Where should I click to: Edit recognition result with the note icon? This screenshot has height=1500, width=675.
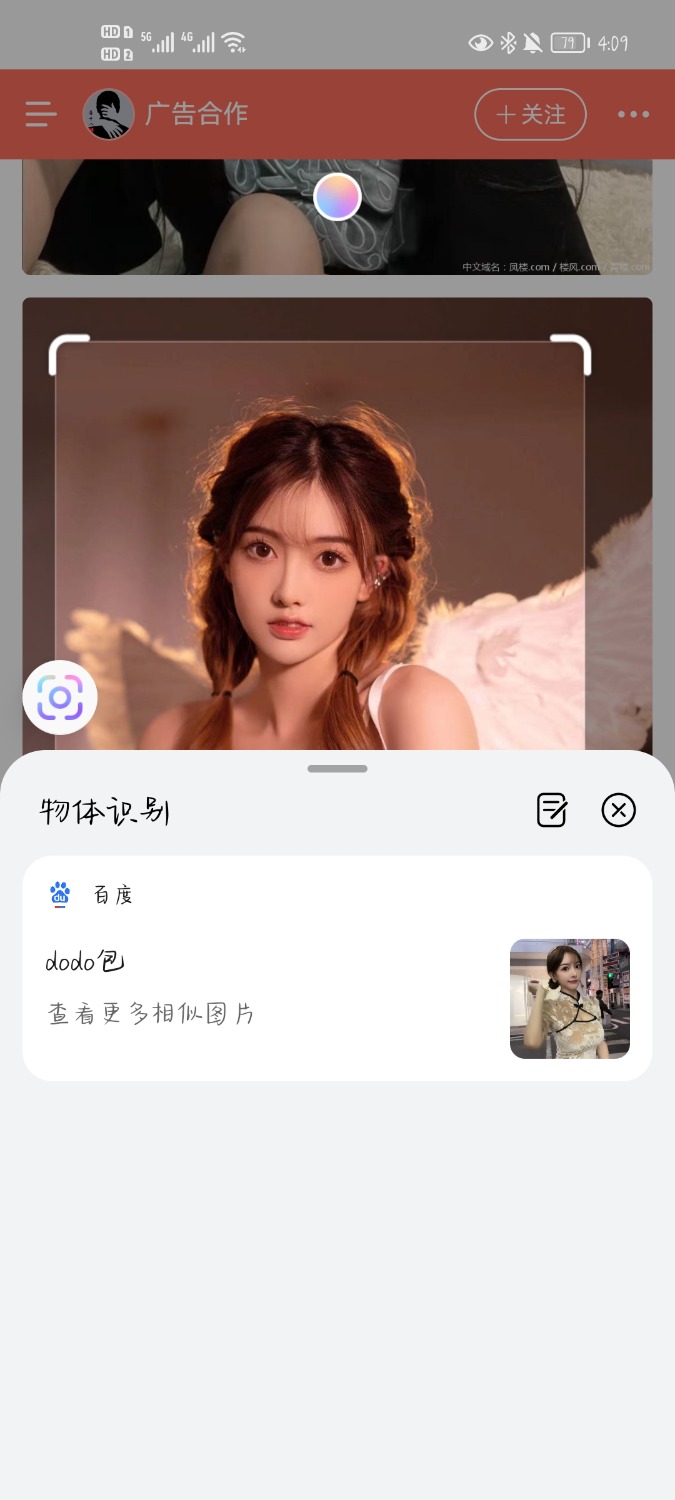click(x=552, y=810)
